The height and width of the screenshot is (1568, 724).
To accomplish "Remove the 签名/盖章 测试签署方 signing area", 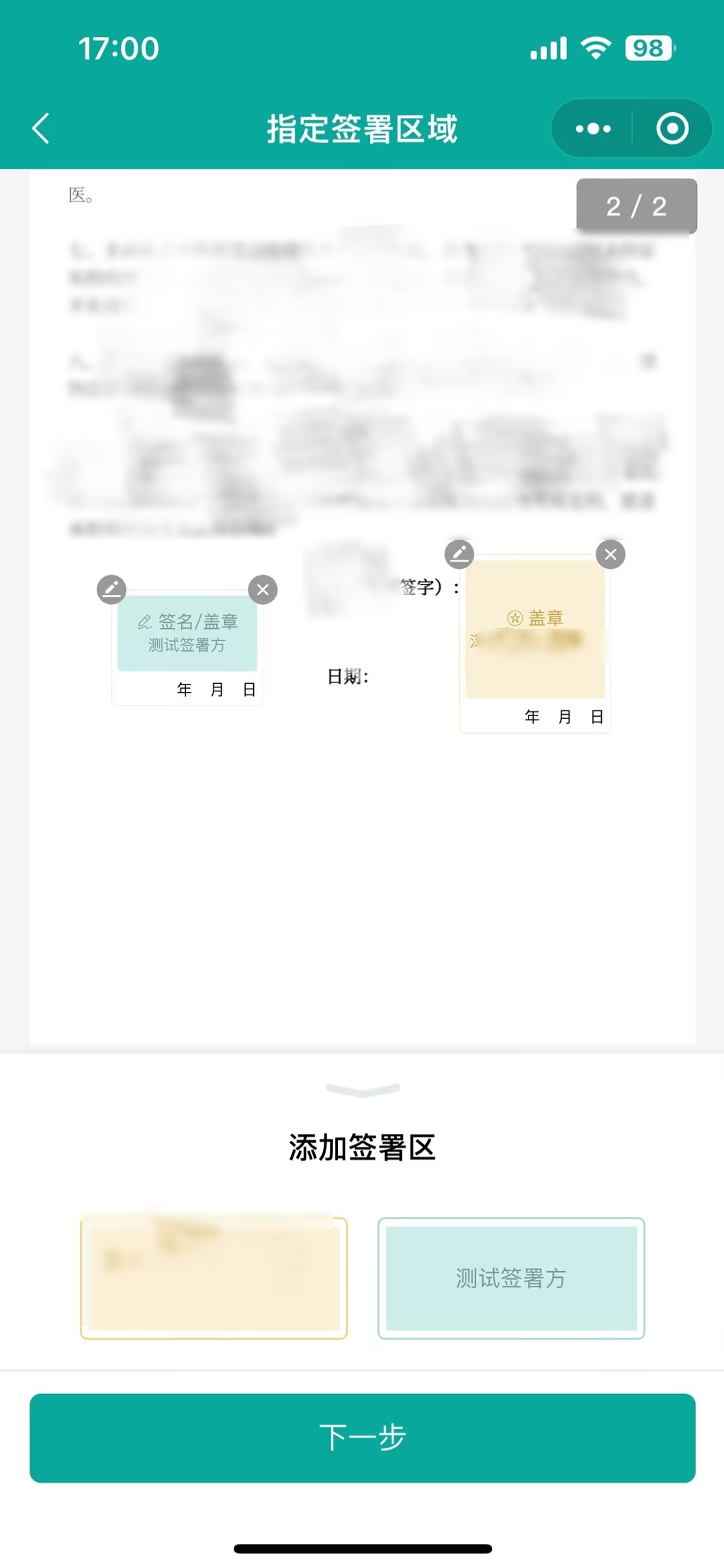I will point(263,590).
